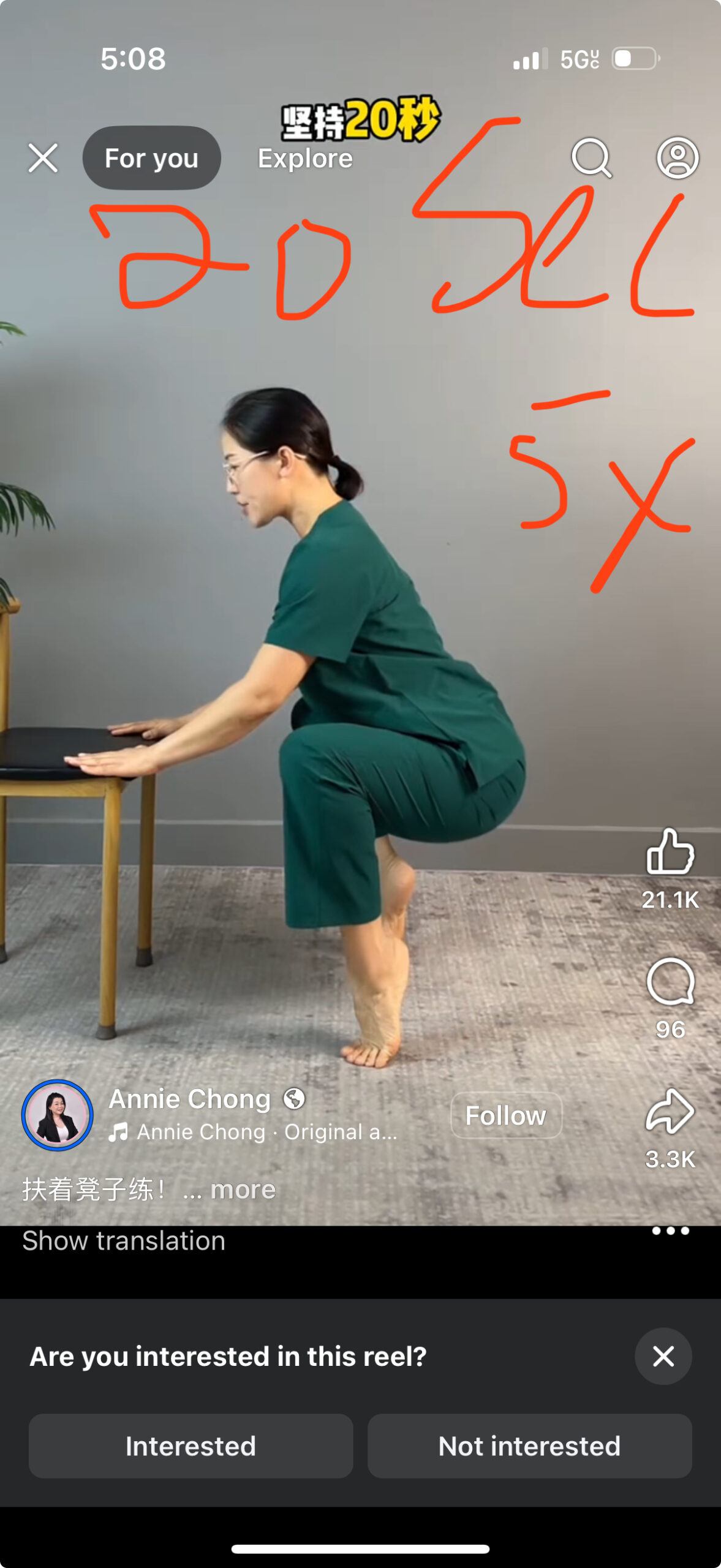Open reels search
Screen dimensions: 721x1568
pos(591,158)
